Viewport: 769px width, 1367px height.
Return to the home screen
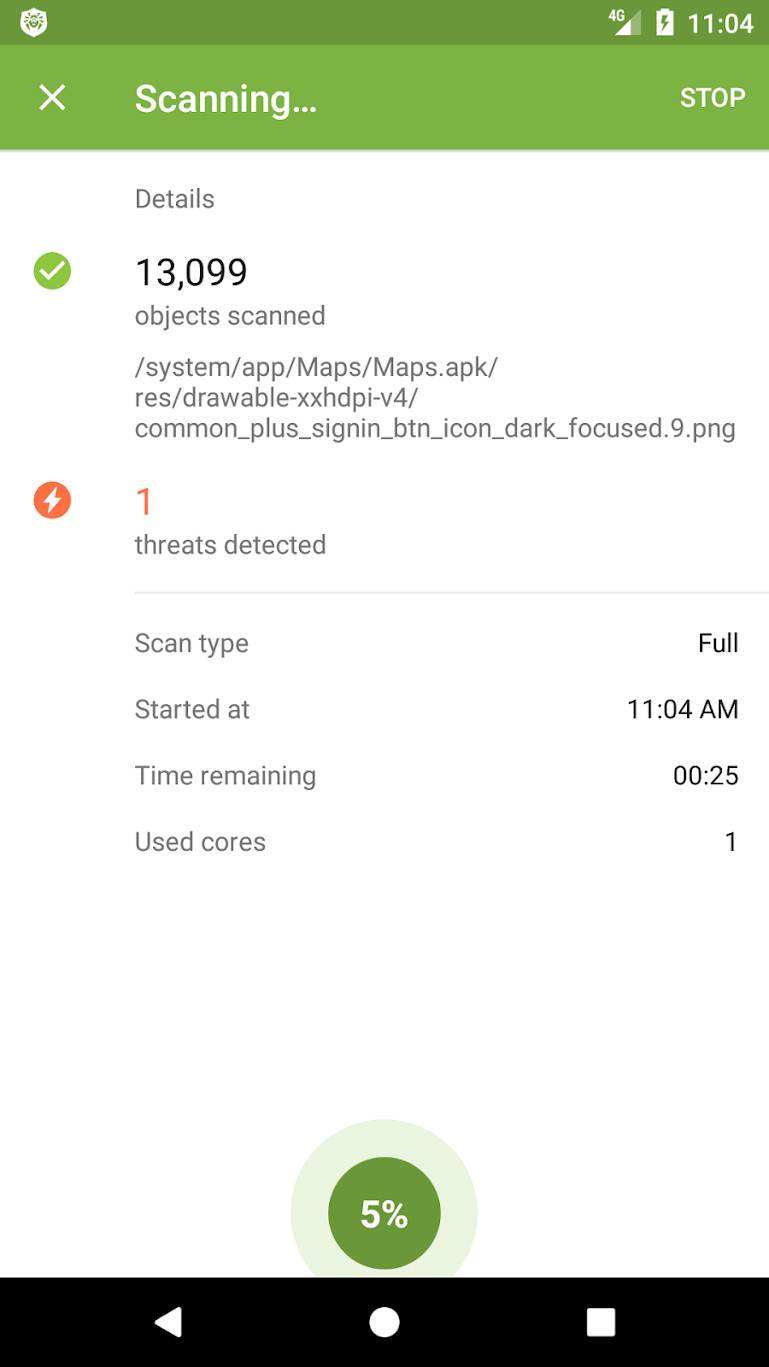(x=384, y=1322)
